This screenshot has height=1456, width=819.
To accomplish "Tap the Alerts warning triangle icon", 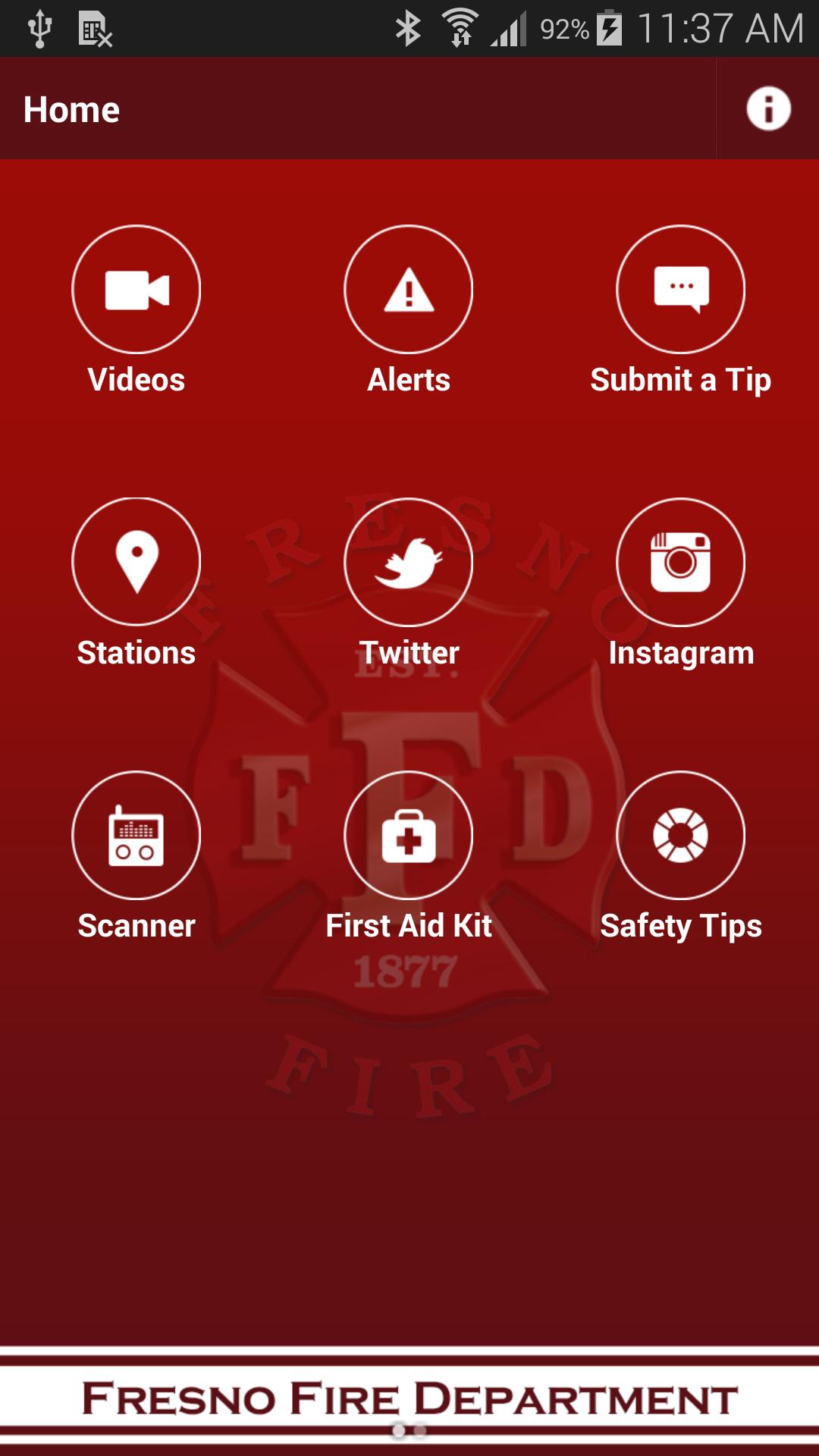I will (x=408, y=289).
